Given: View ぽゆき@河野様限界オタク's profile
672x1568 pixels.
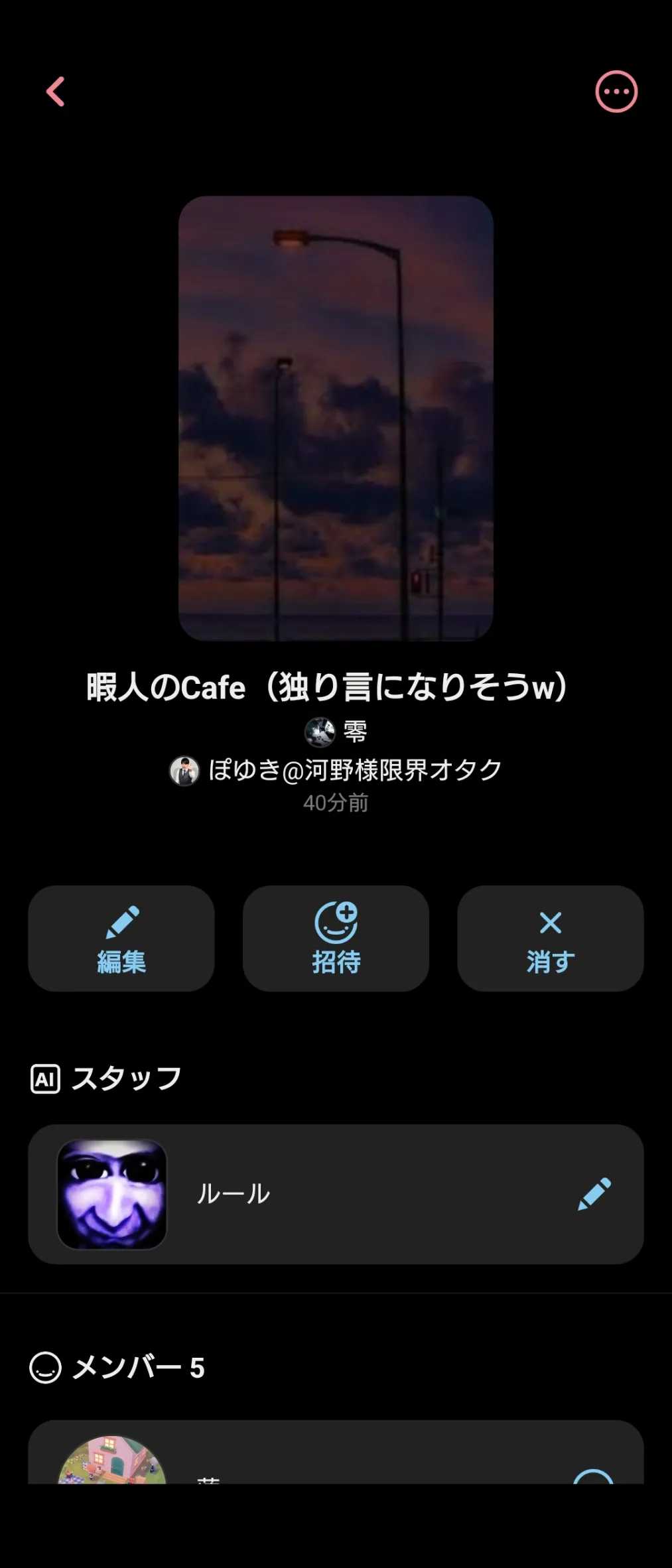Looking at the screenshot, I should (x=336, y=770).
